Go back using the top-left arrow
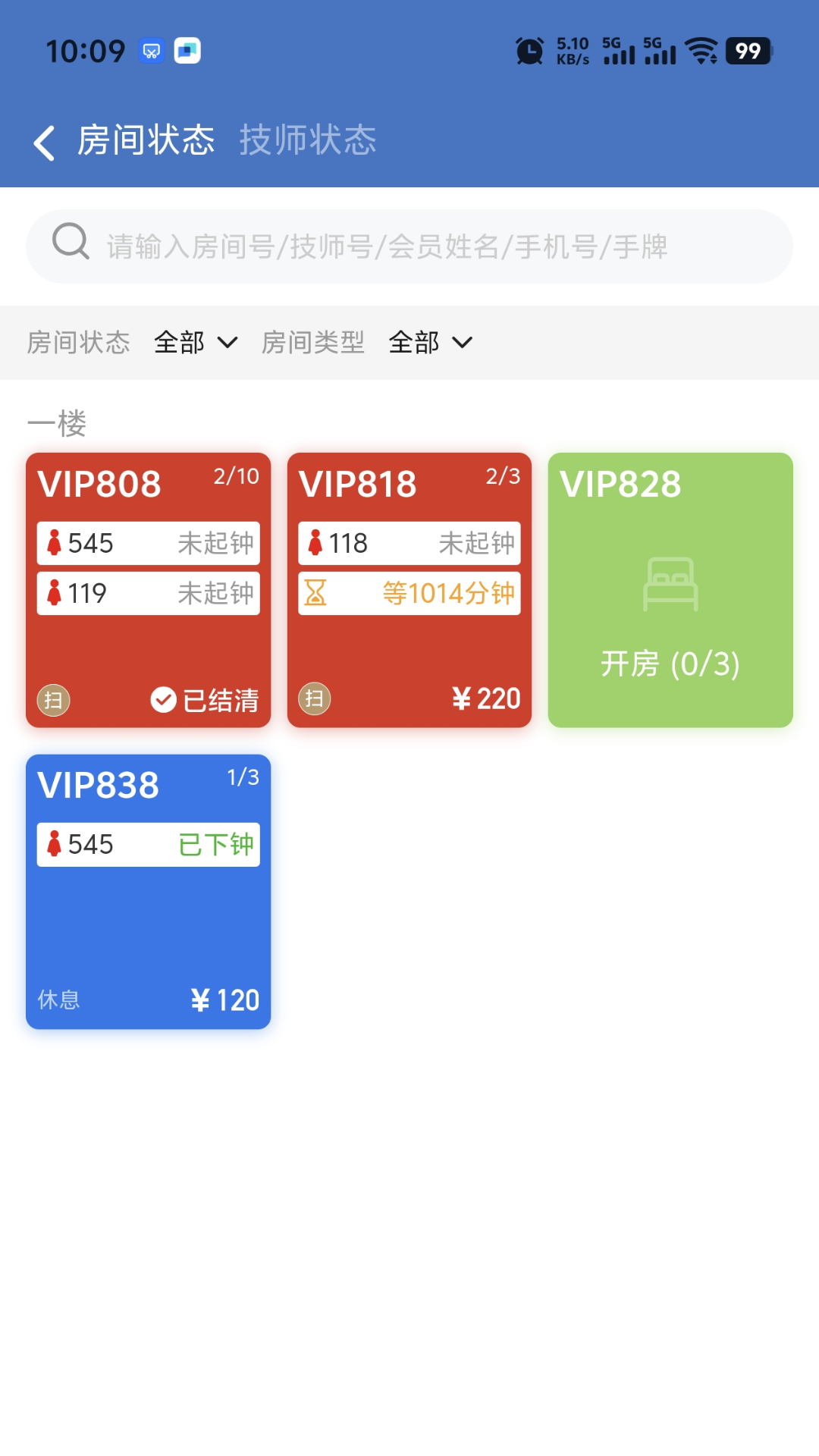Image resolution: width=819 pixels, height=1456 pixels. tap(45, 142)
